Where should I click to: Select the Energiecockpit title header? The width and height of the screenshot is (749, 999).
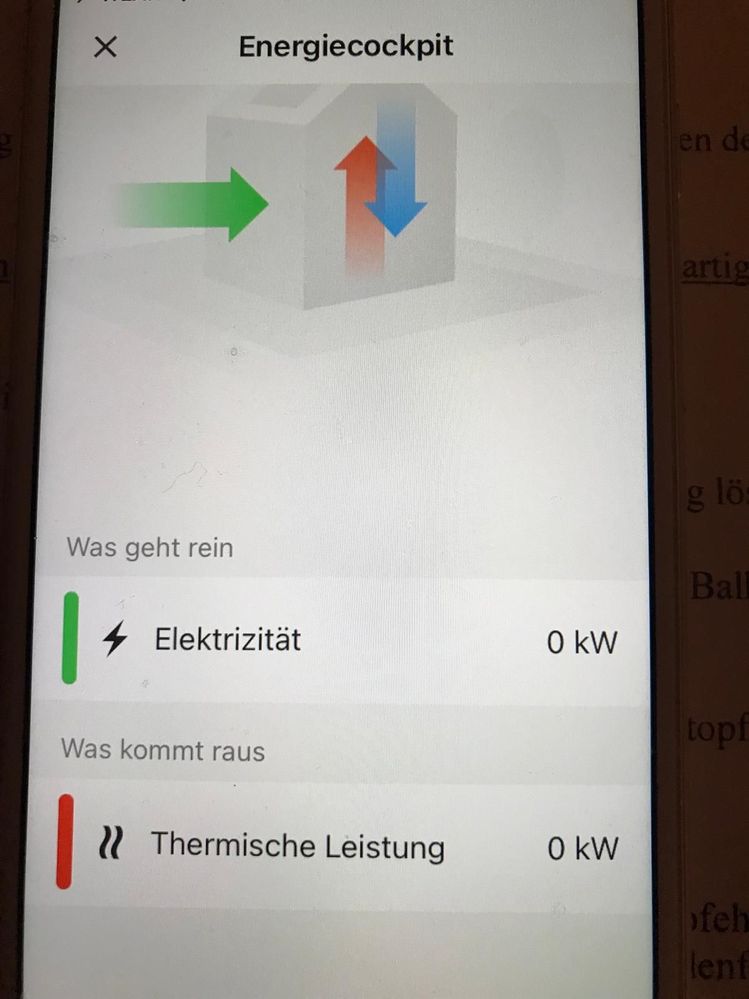345,46
